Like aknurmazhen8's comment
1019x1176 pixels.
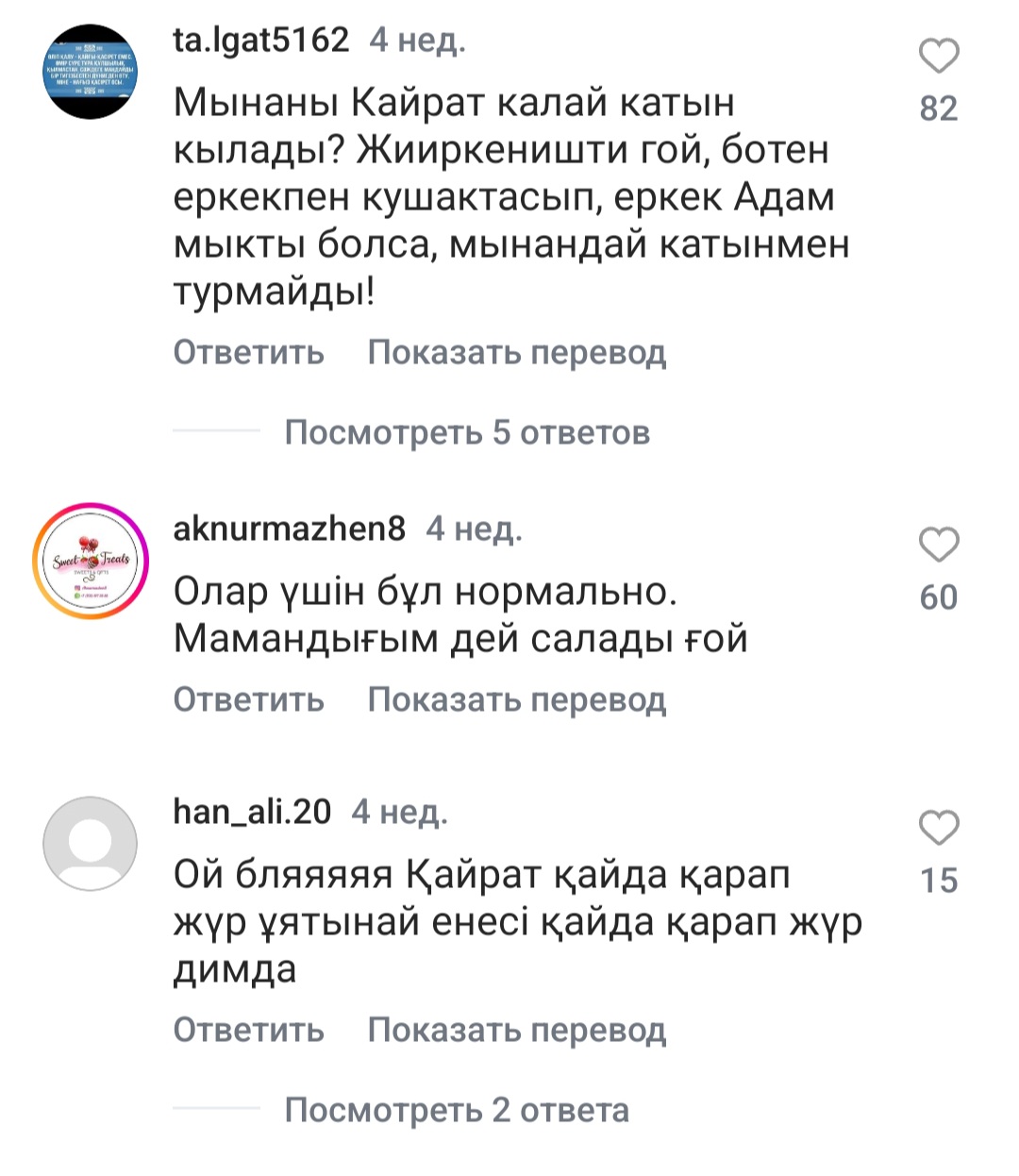939,546
